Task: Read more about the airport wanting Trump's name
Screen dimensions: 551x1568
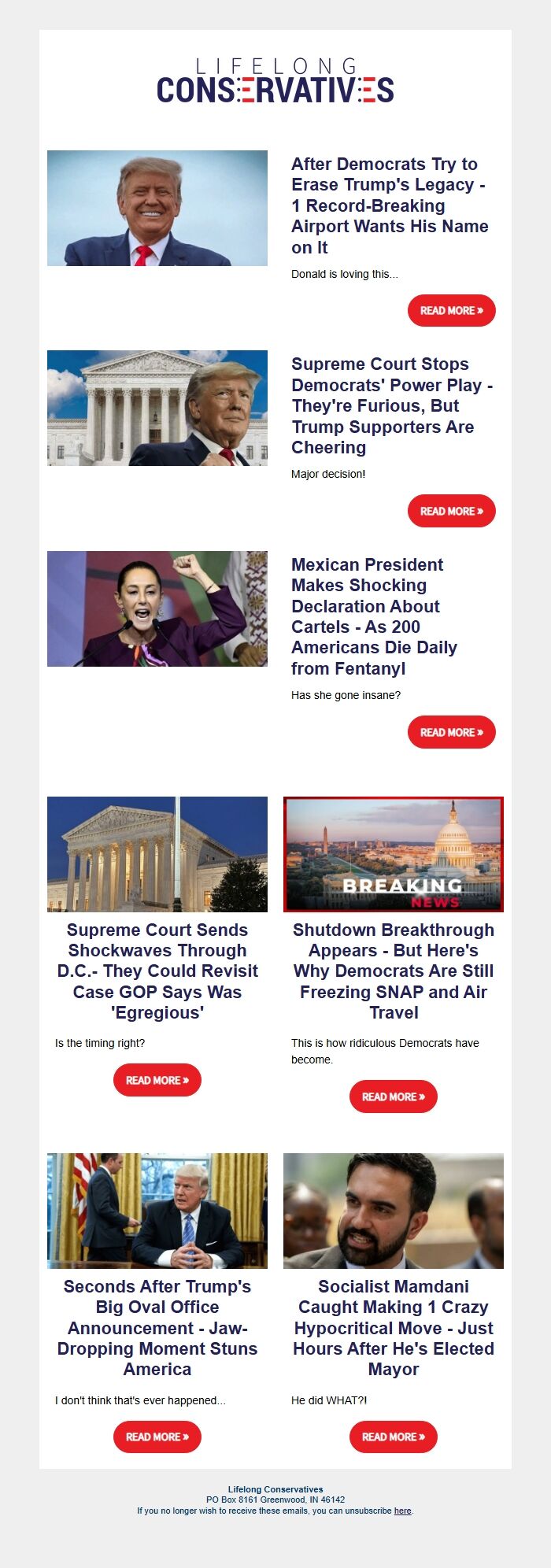Action: coord(451,311)
